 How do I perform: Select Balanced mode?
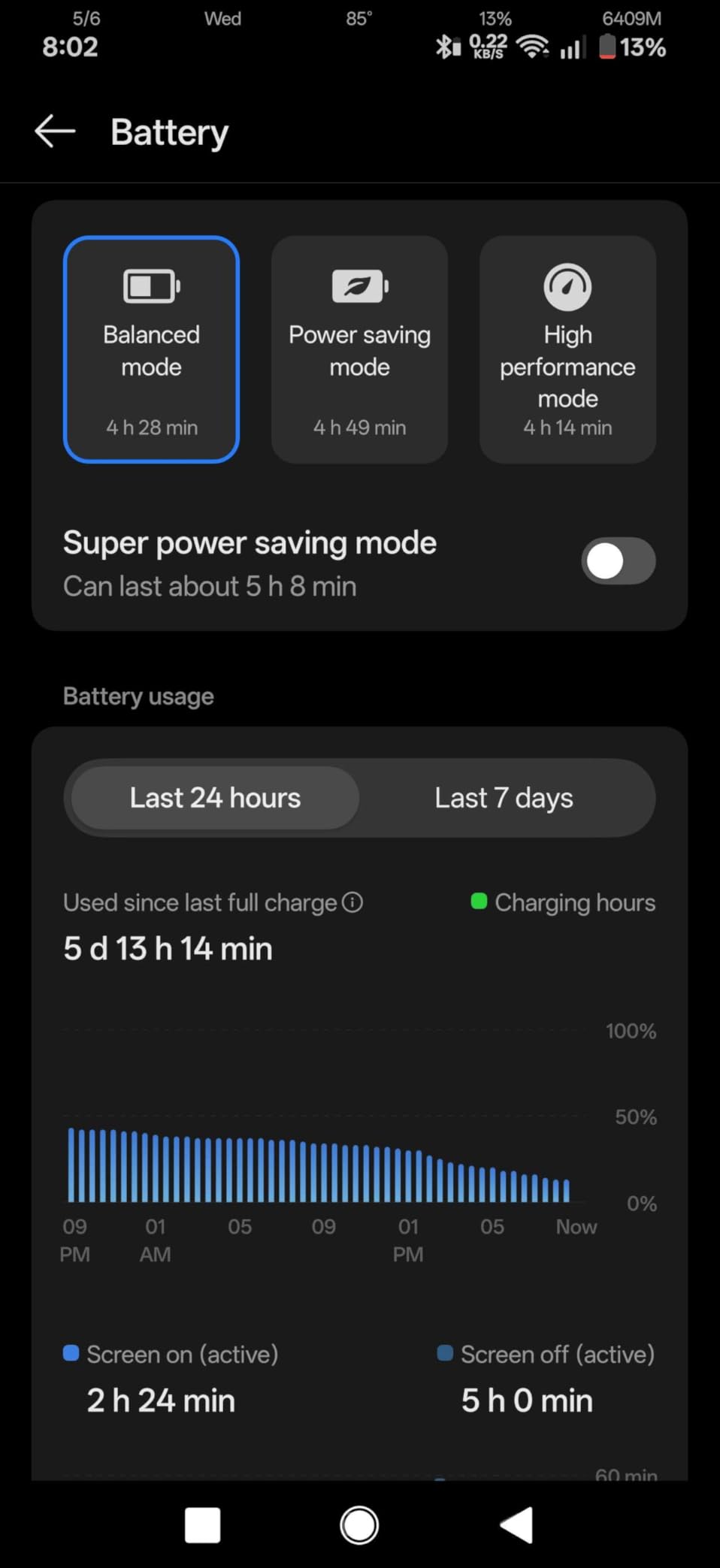(x=151, y=349)
